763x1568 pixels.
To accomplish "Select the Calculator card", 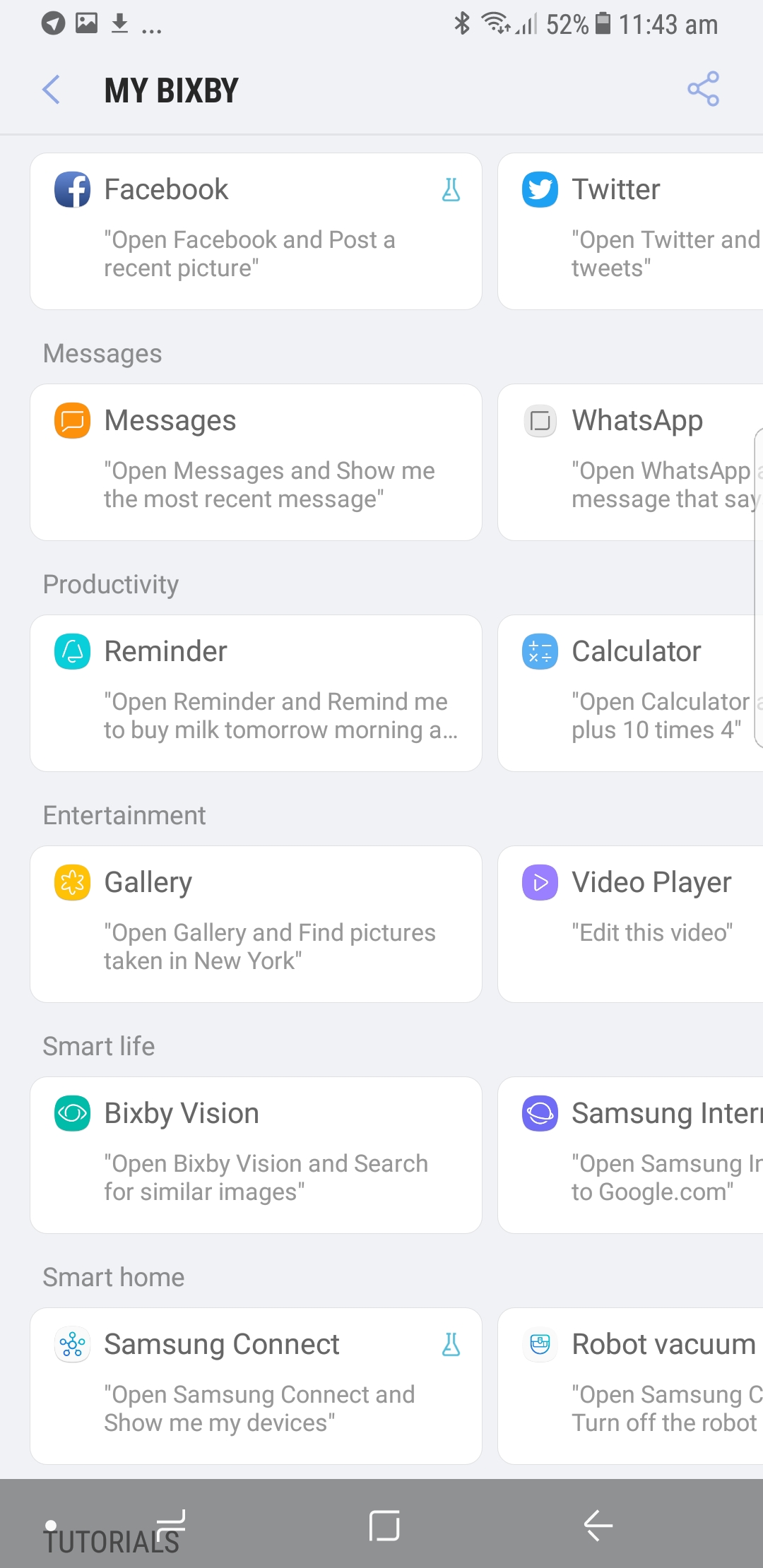I will [630, 693].
